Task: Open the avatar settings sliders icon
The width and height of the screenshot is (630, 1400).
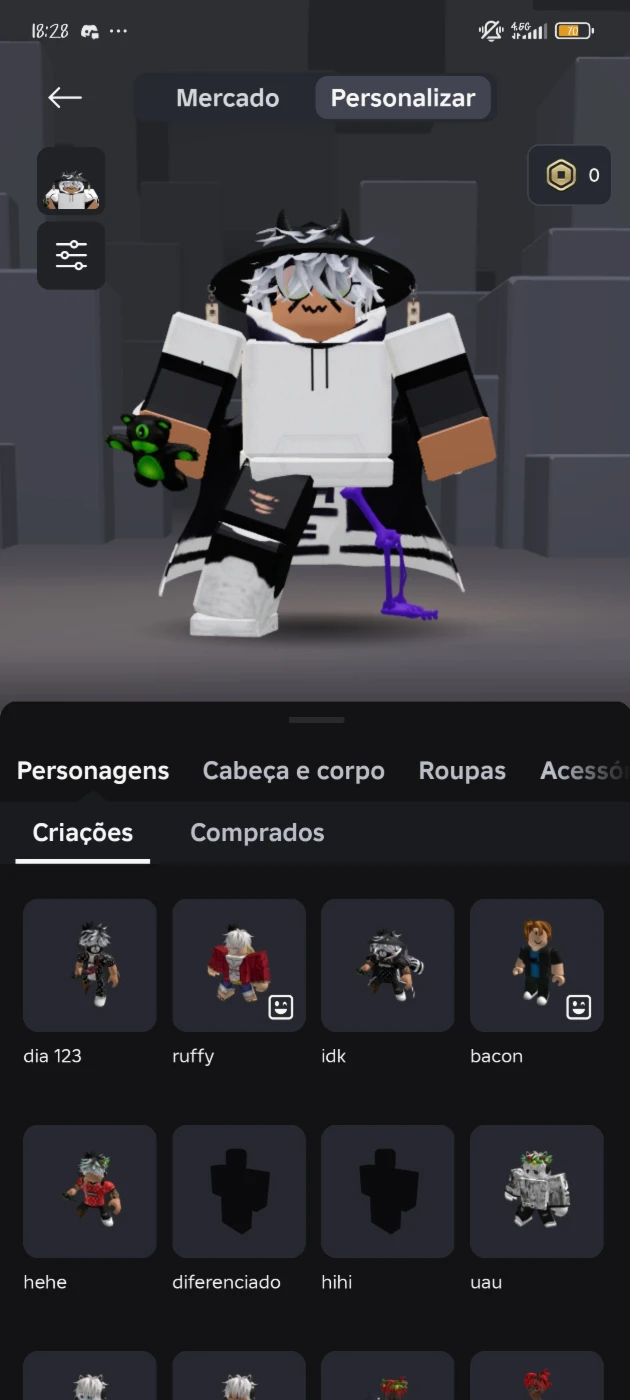Action: pyautogui.click(x=71, y=256)
